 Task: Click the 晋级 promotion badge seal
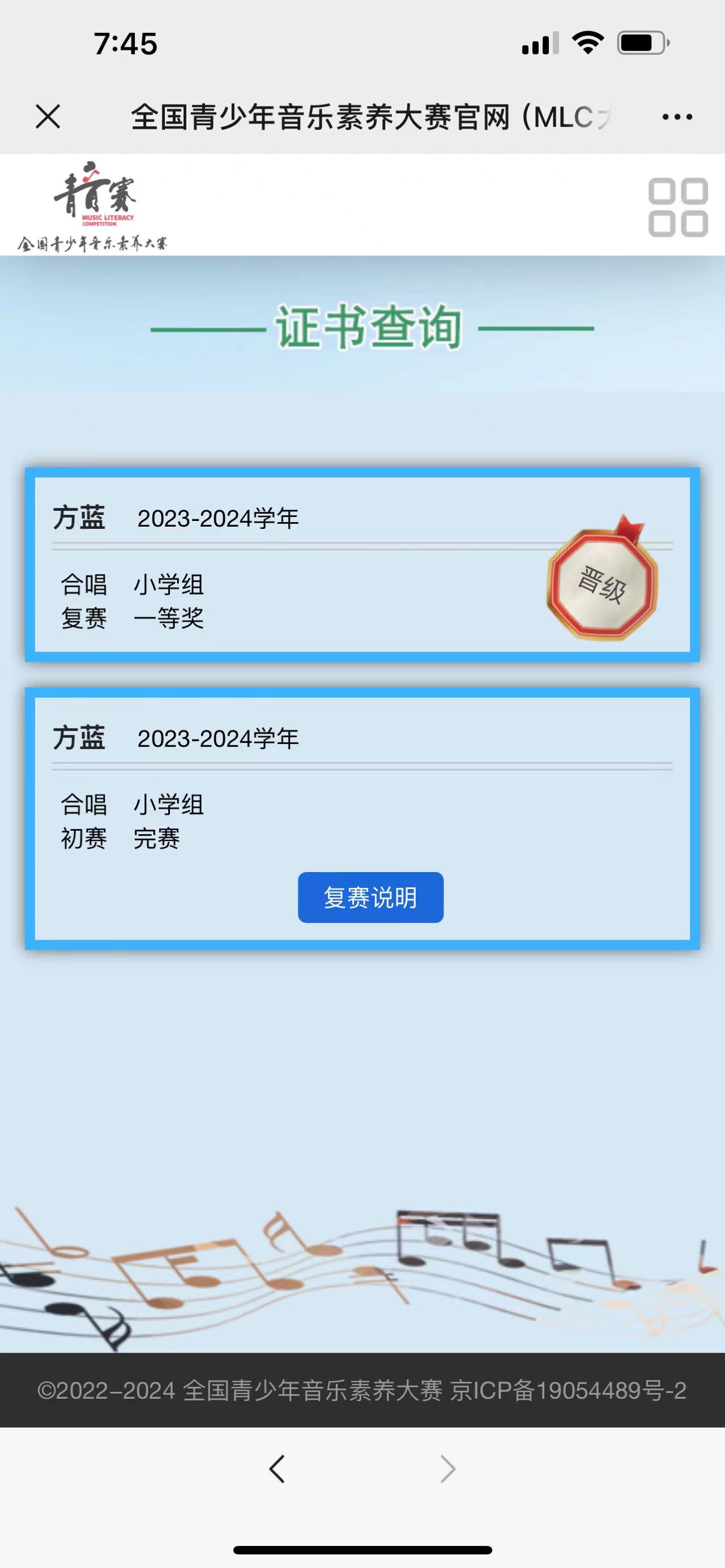click(602, 584)
